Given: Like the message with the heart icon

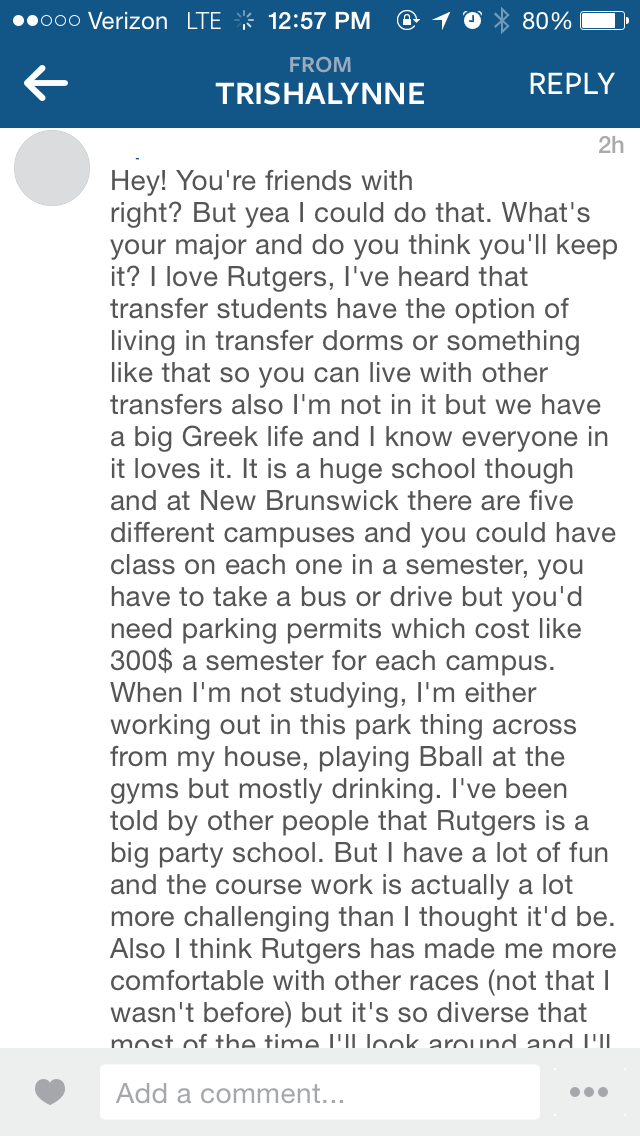Looking at the screenshot, I should (x=49, y=1092).
